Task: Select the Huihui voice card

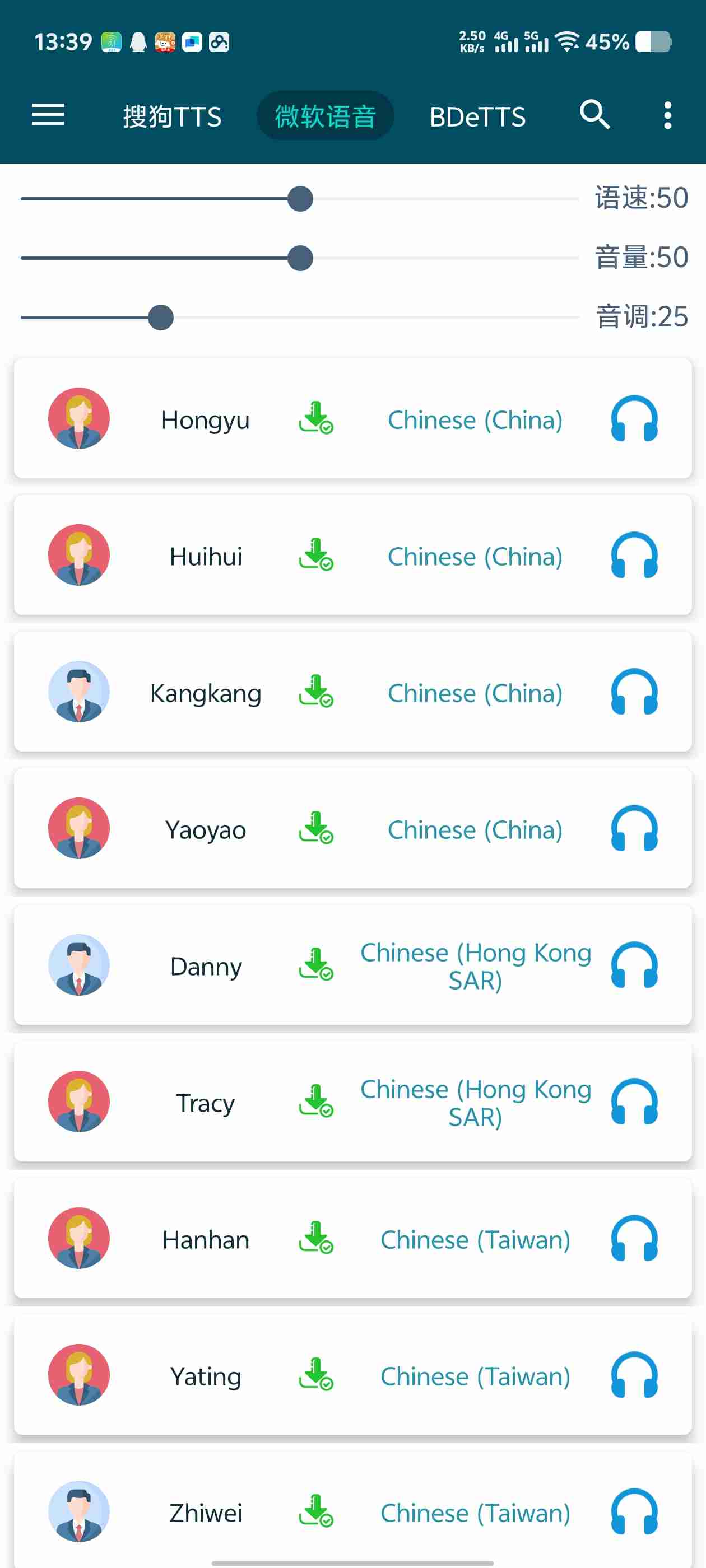Action: click(x=206, y=556)
